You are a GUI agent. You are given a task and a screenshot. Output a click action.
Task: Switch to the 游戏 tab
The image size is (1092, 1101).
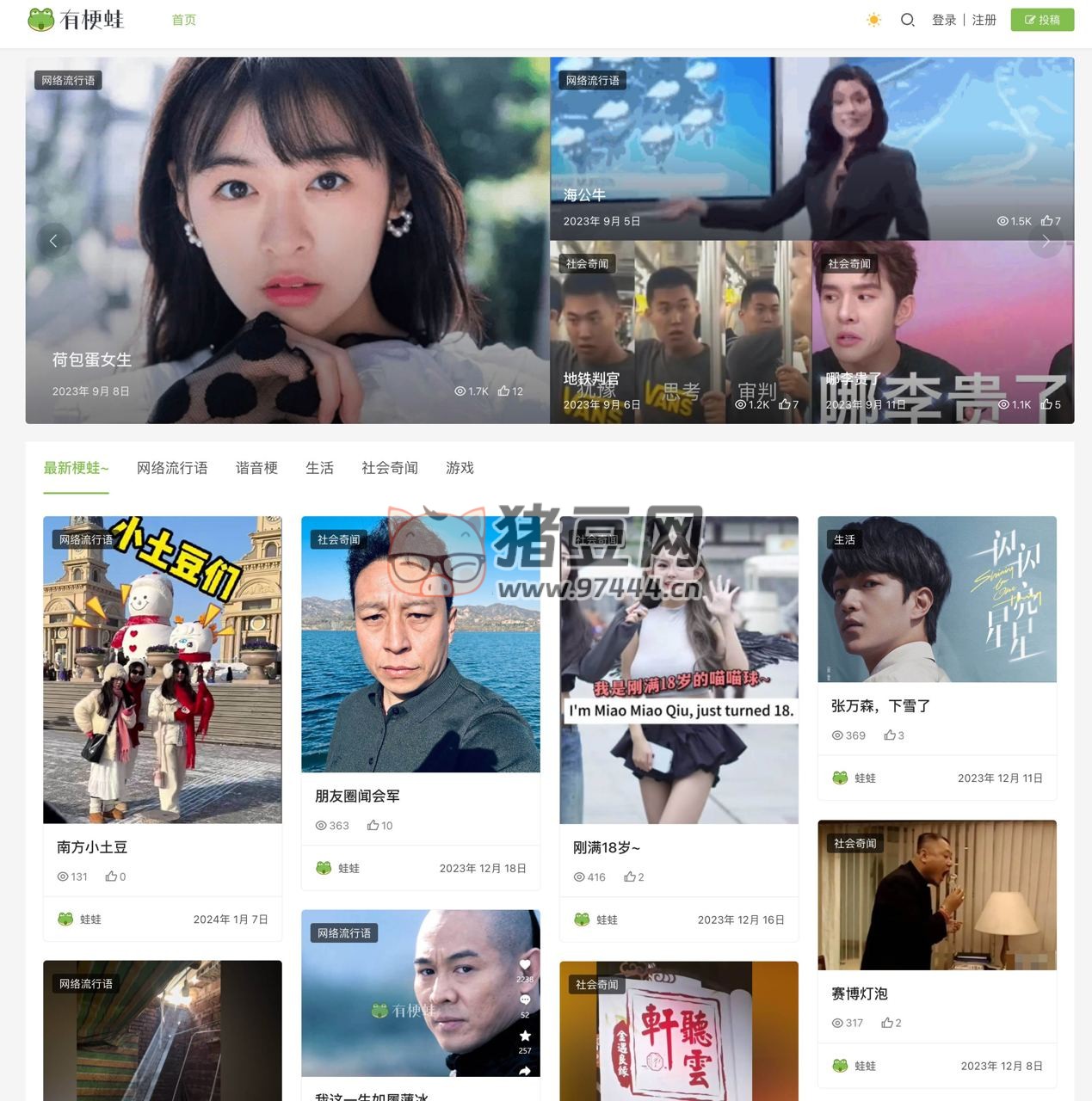click(459, 468)
